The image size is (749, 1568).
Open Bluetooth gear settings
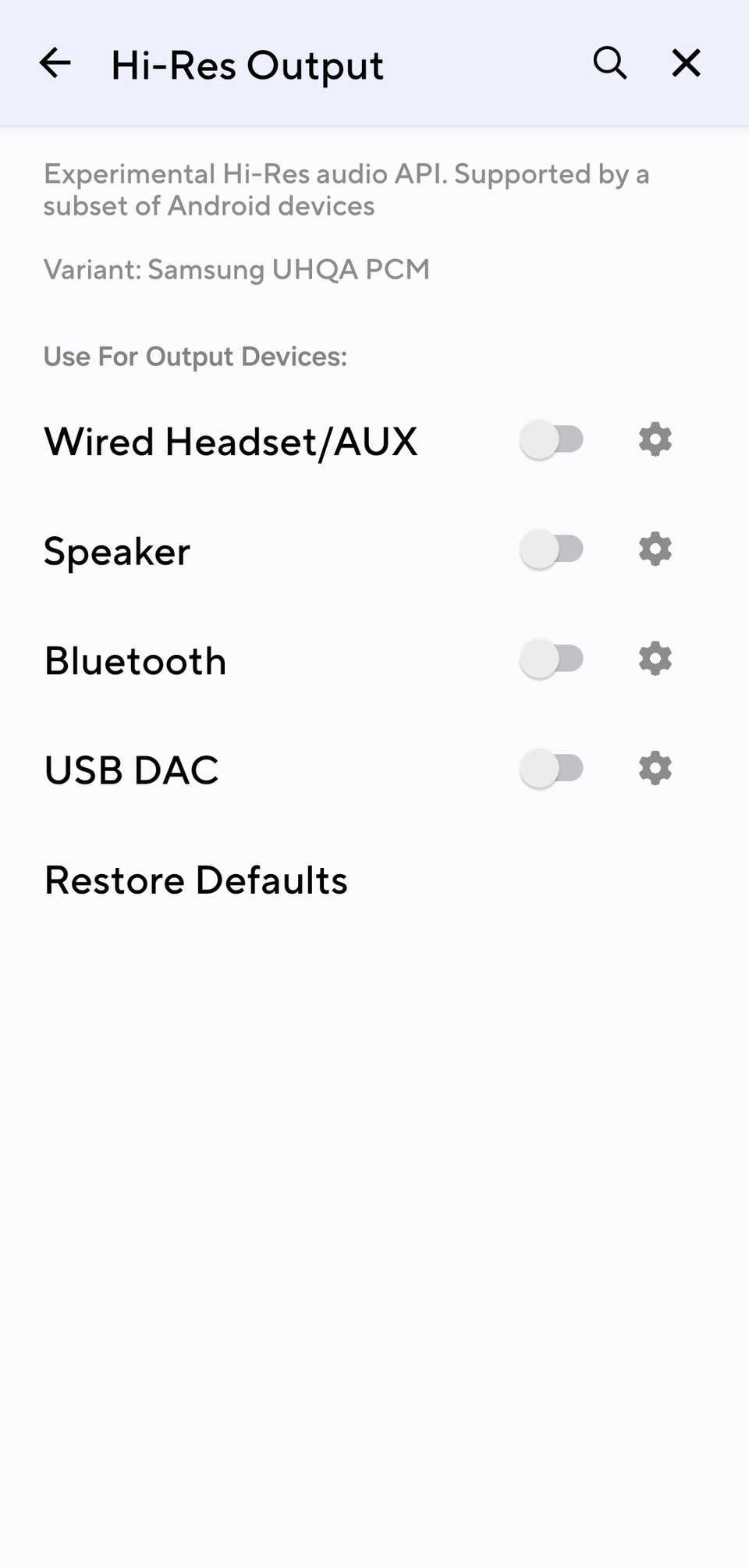click(655, 660)
